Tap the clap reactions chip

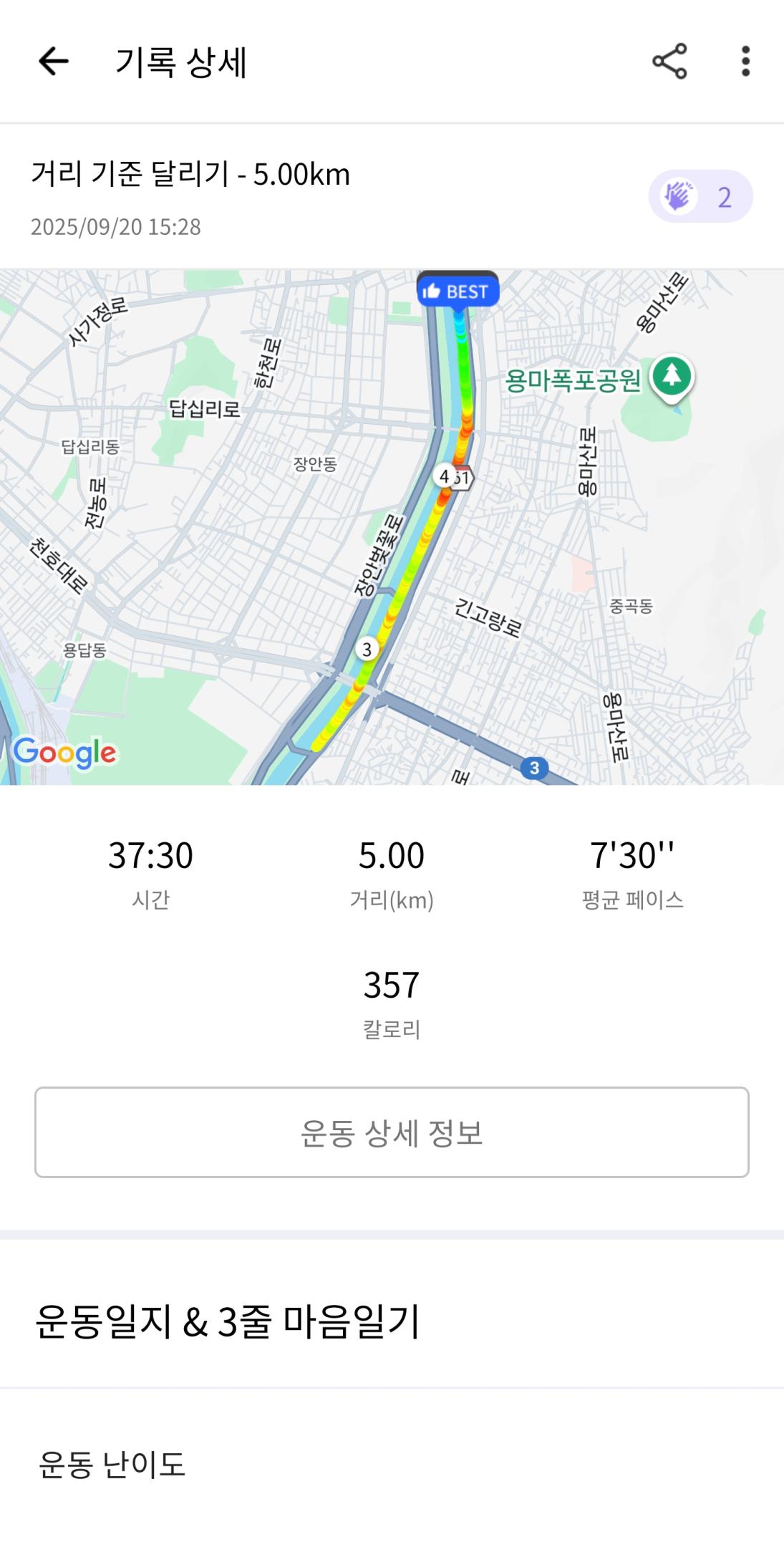700,196
